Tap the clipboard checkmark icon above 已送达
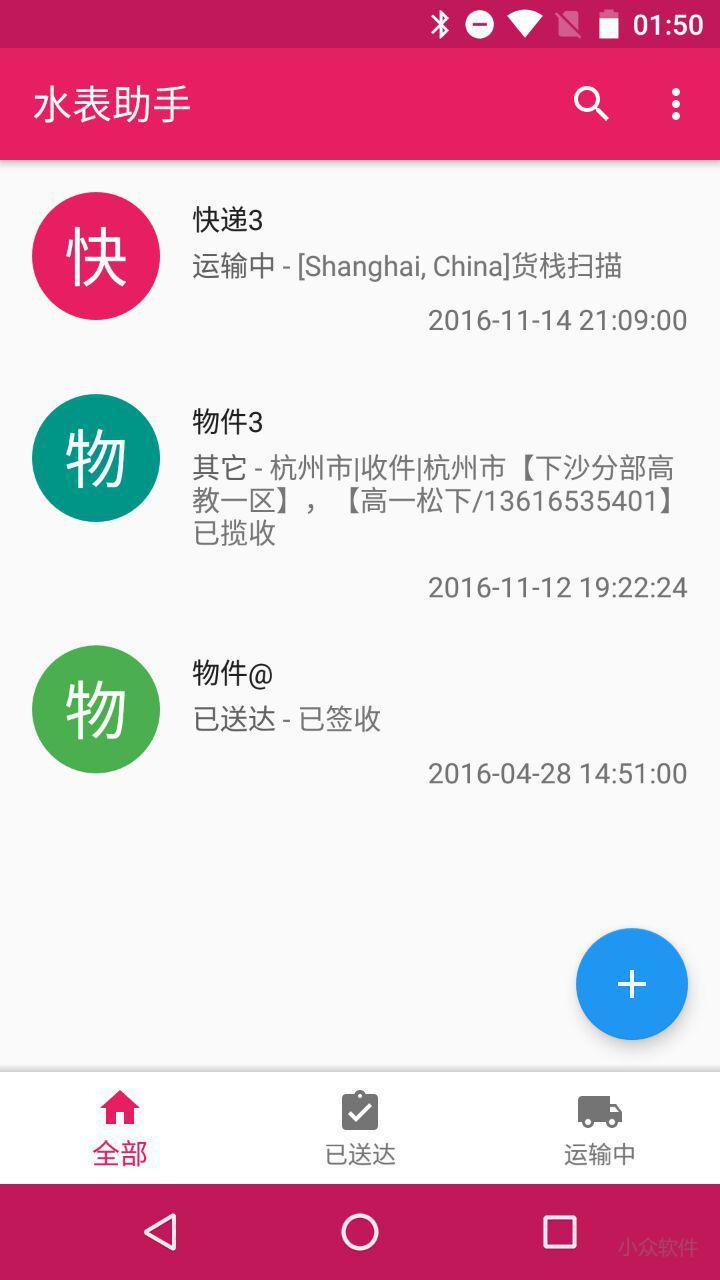Viewport: 720px width, 1280px height. 359,1108
